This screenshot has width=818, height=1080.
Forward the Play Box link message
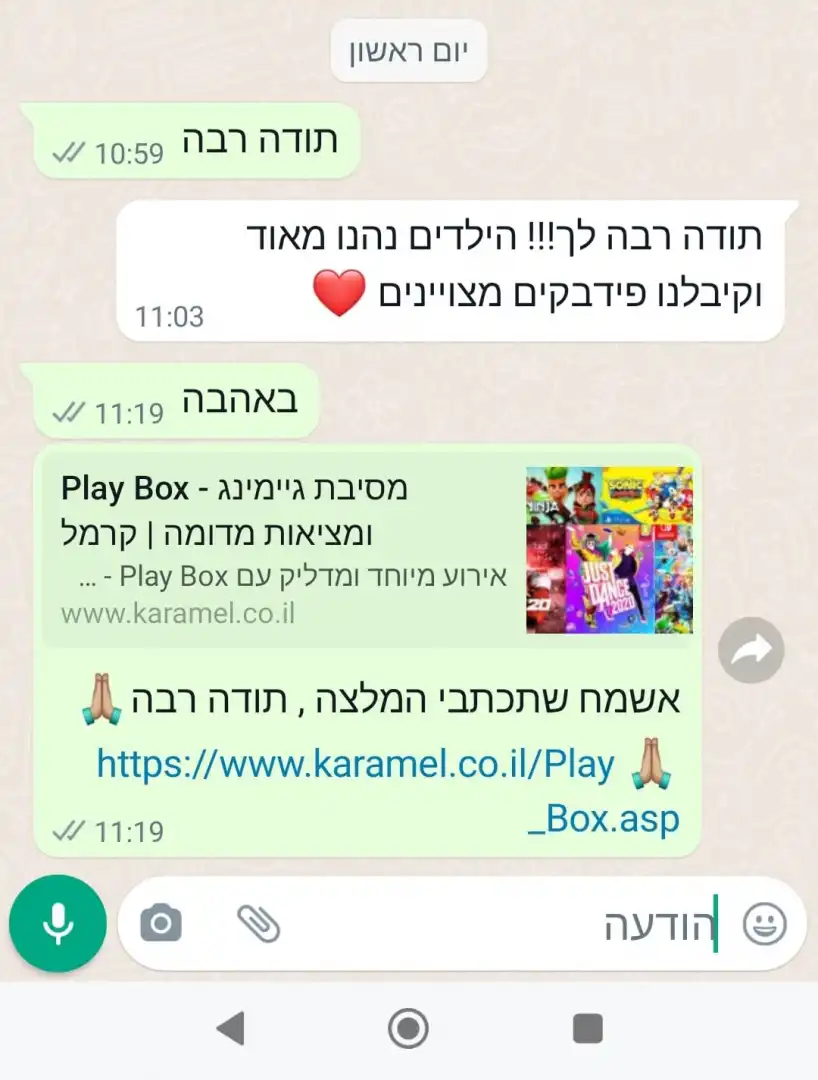click(751, 651)
